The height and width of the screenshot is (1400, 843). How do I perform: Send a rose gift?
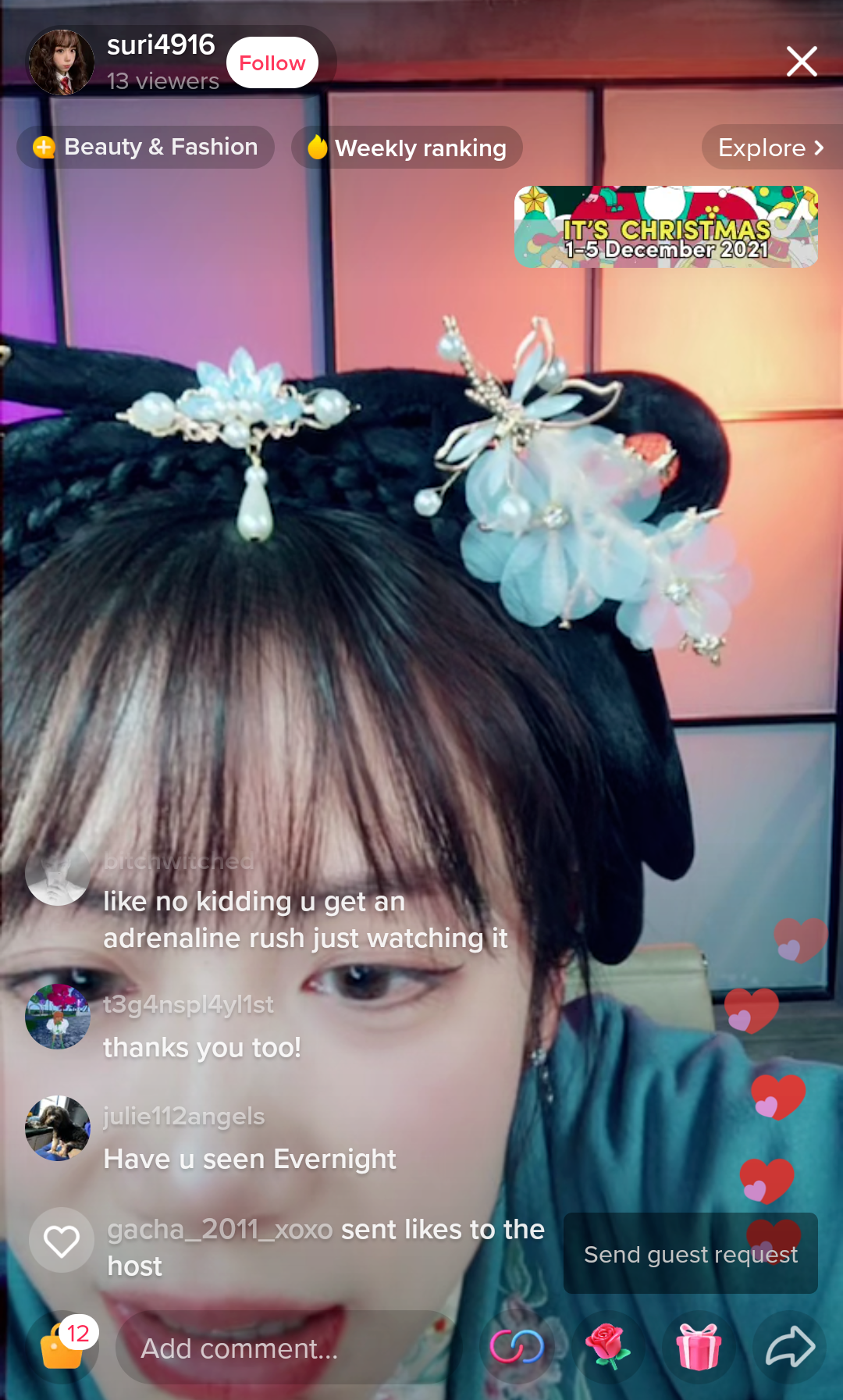(x=607, y=1347)
